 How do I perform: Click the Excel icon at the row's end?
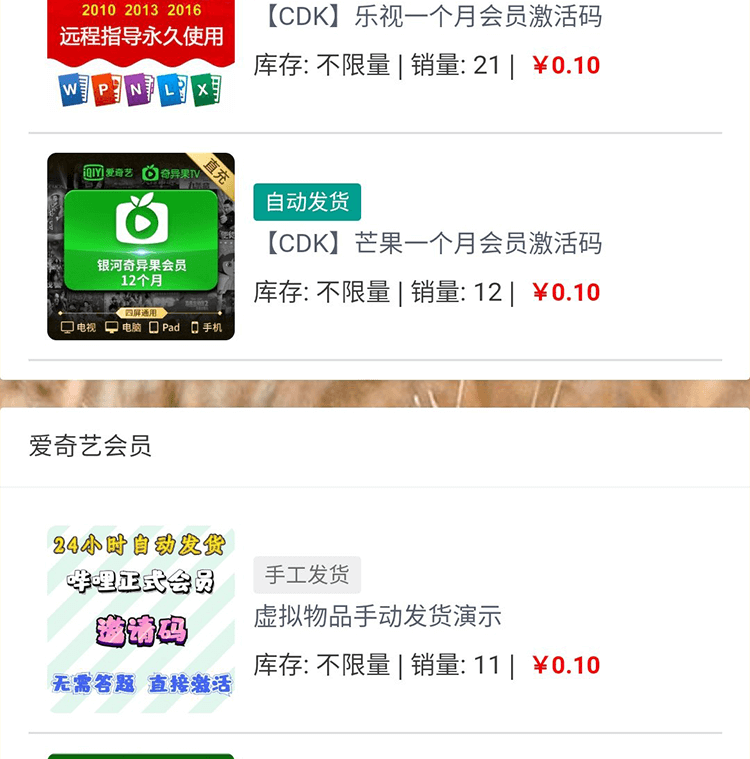pyautogui.click(x=205, y=88)
